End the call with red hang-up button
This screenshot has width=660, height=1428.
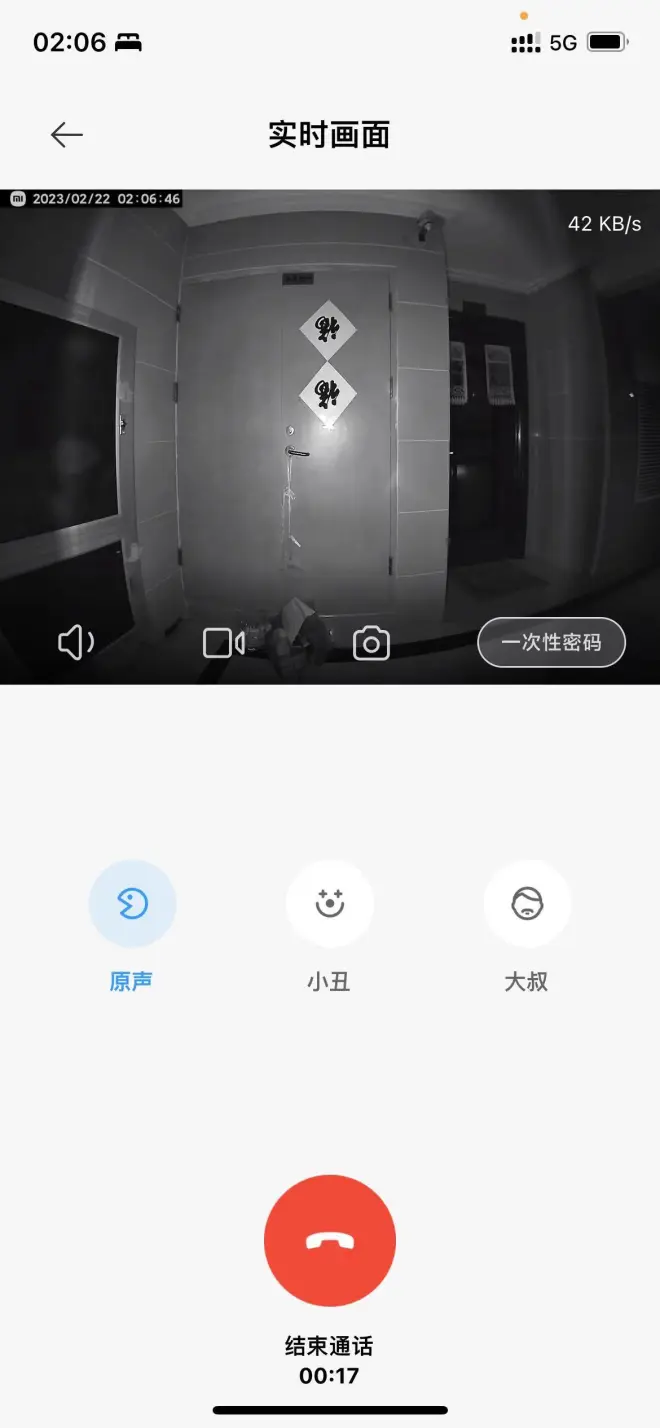pos(330,1241)
